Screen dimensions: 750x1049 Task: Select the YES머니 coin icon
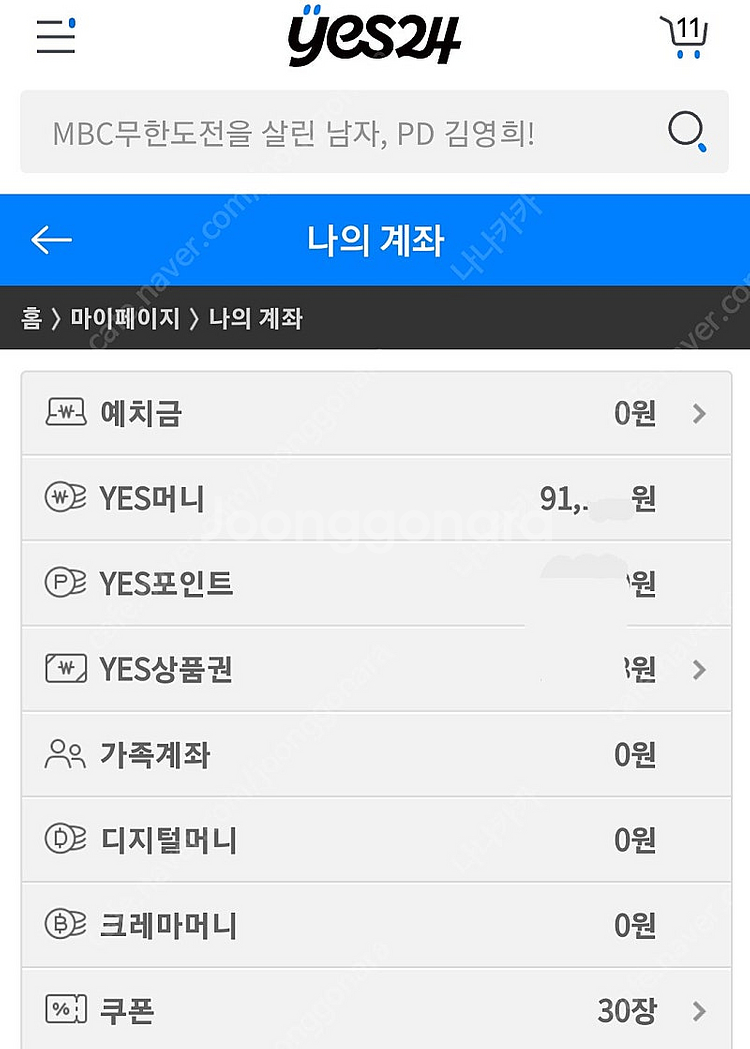[66, 498]
